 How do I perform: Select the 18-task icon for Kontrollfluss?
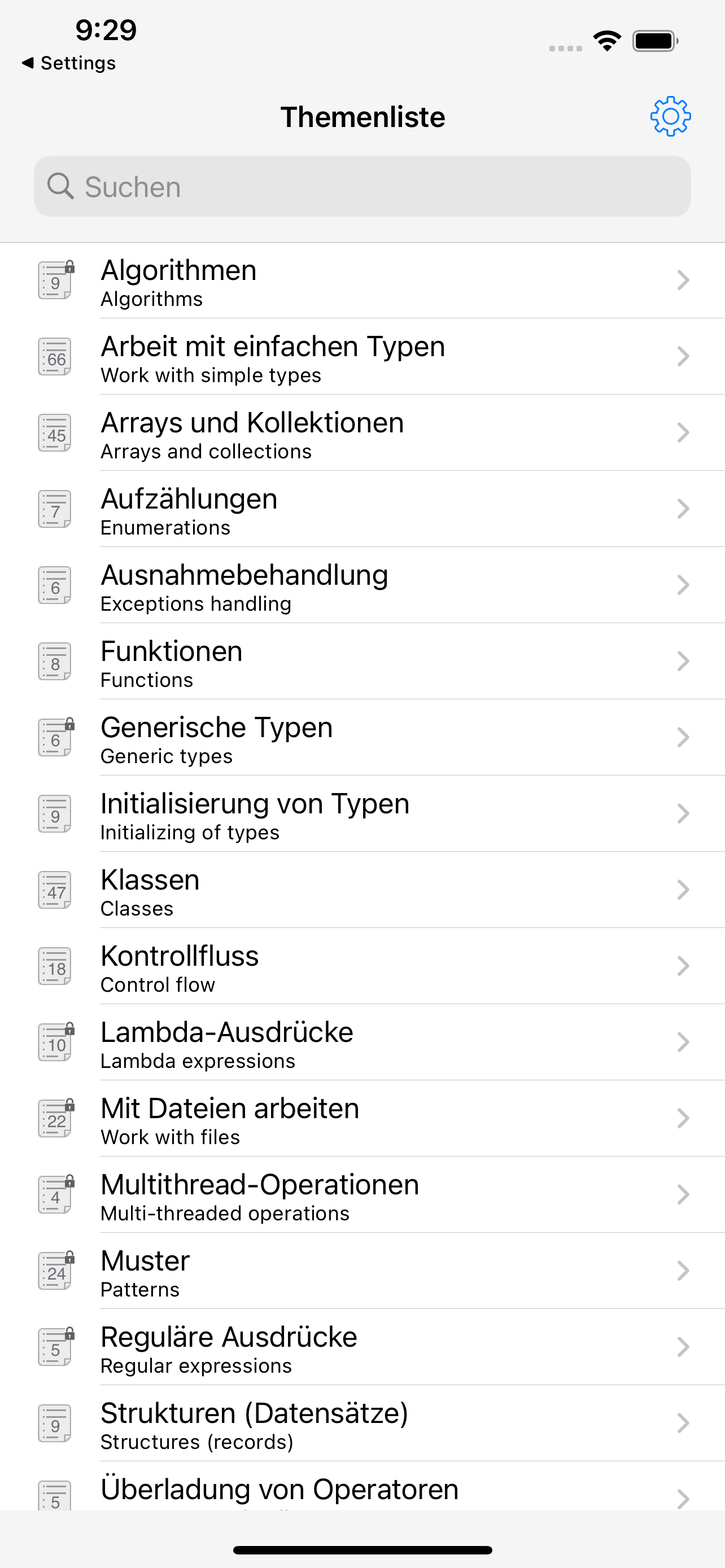[x=55, y=967]
